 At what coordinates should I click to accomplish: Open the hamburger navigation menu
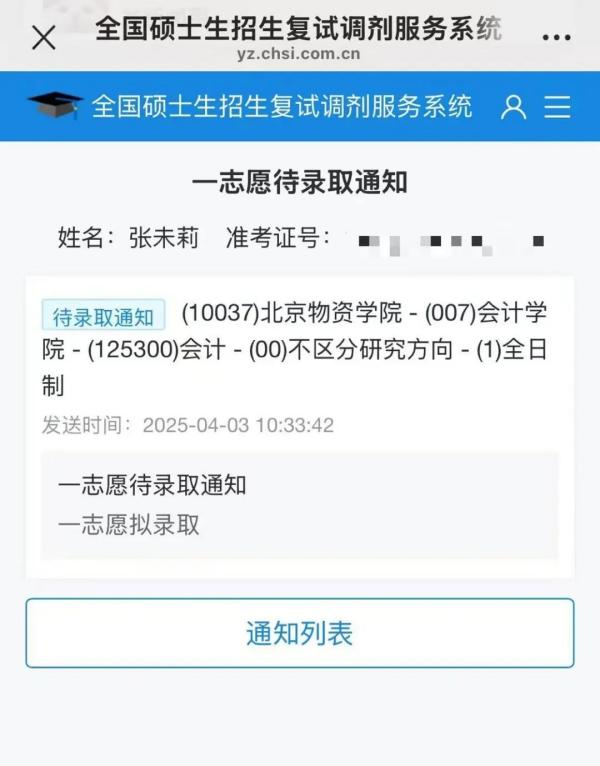coord(558,107)
